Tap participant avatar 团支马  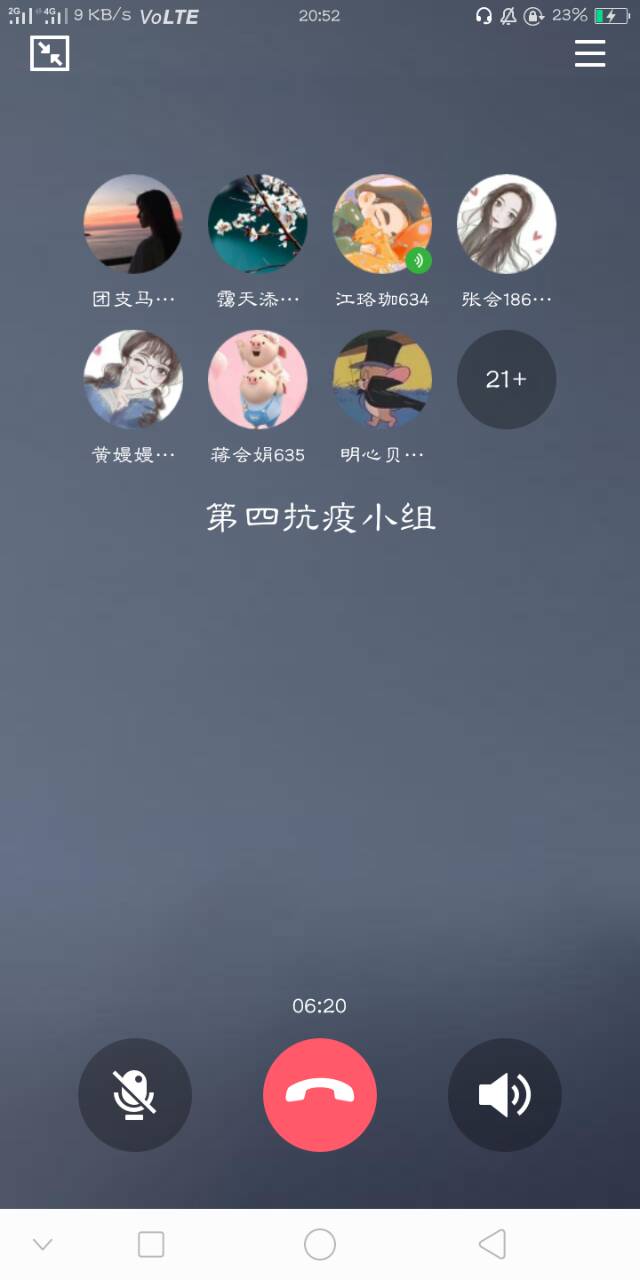pyautogui.click(x=133, y=224)
